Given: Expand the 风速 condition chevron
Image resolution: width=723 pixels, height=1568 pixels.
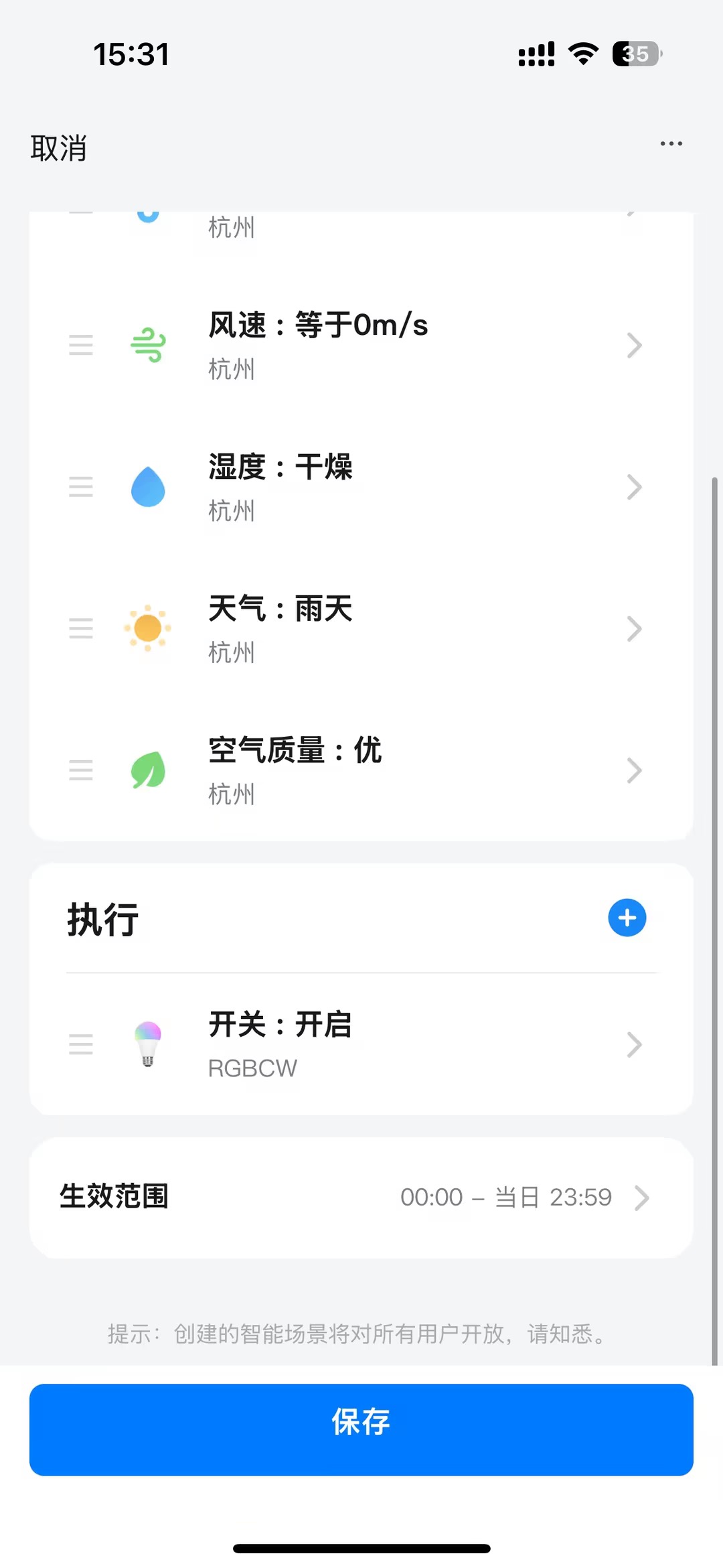Looking at the screenshot, I should 635,345.
